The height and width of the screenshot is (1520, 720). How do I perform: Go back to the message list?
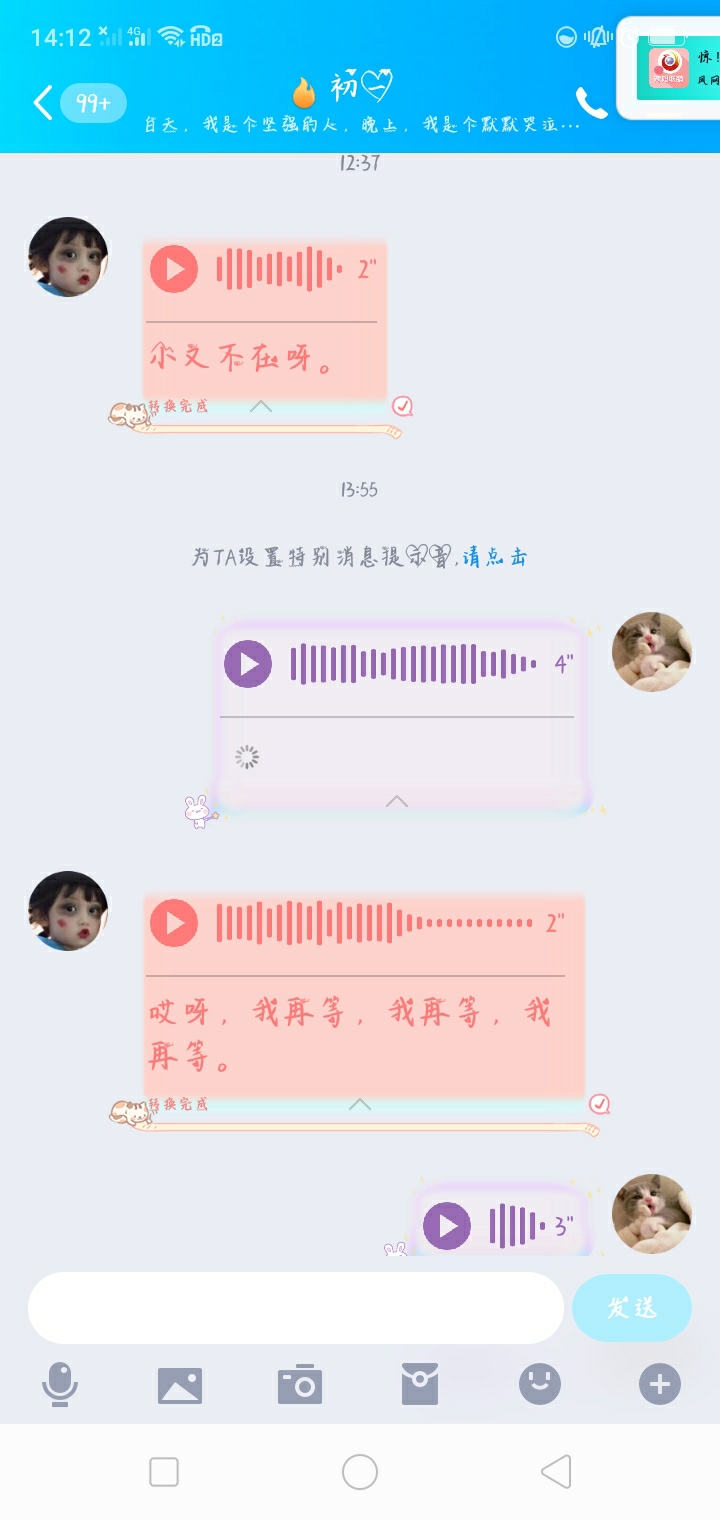(43, 102)
